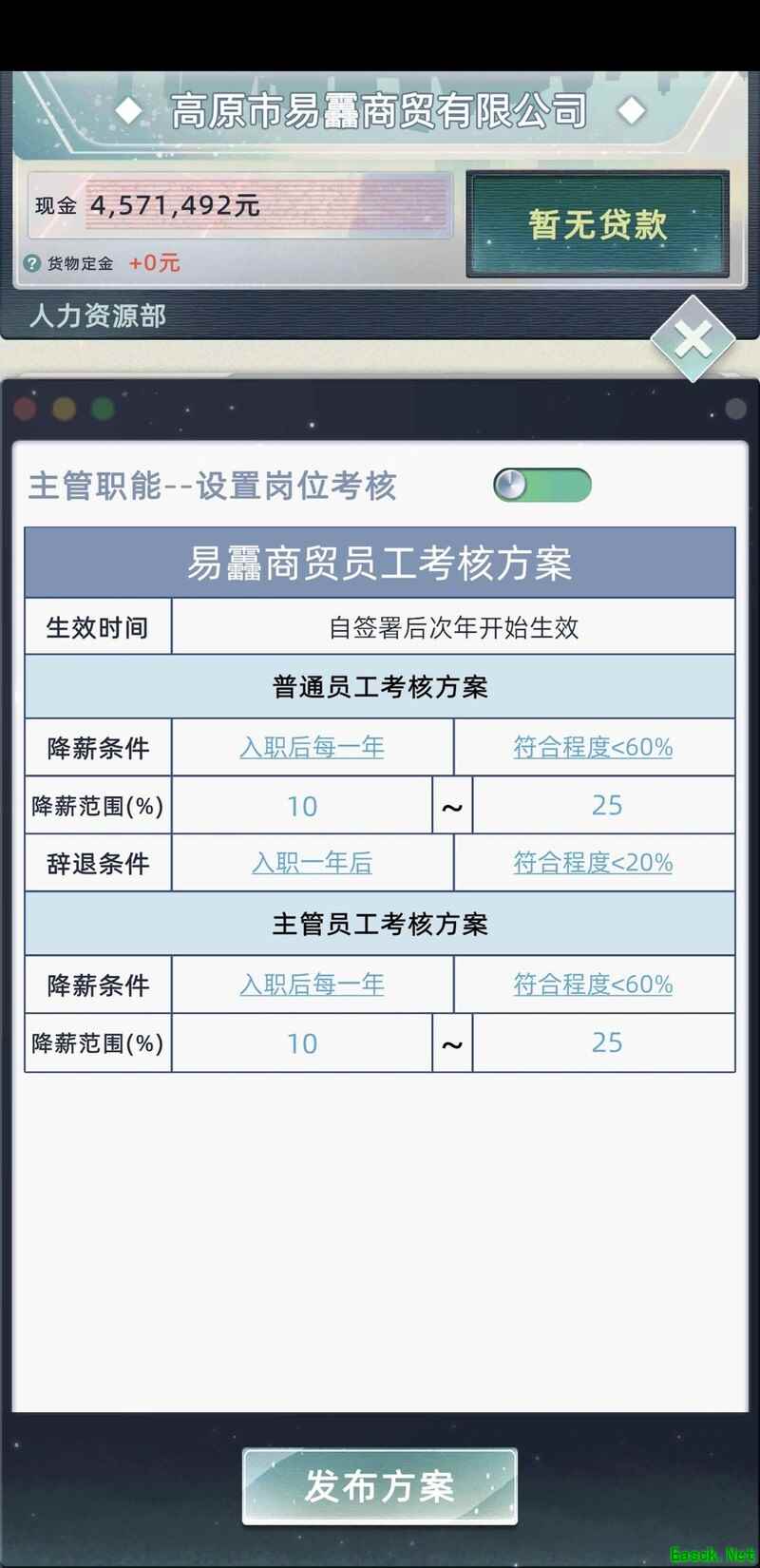Change 普通员工 降薪条件 入职后每一年

point(312,748)
